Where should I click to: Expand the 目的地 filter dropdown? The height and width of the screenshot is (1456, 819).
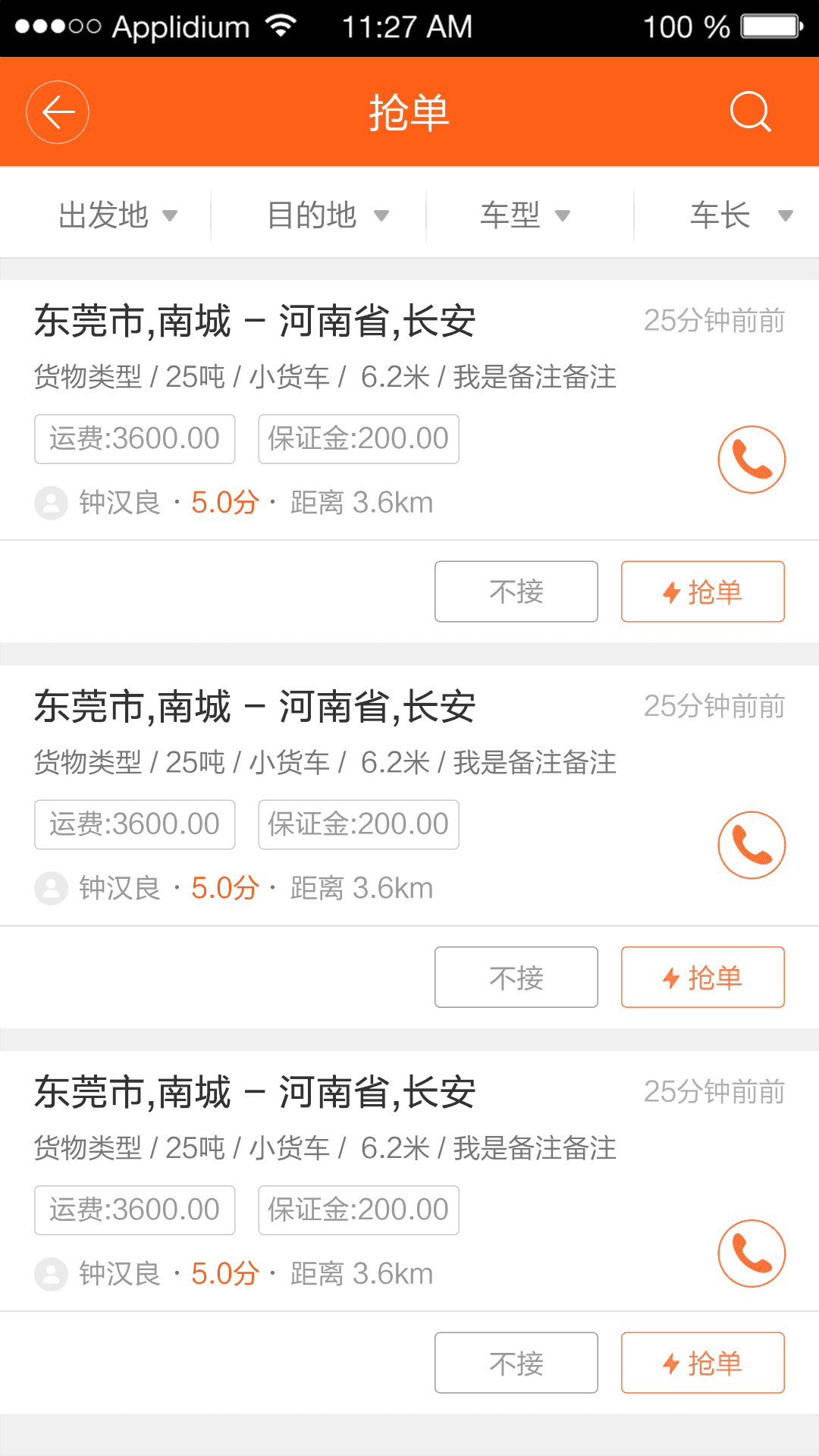(x=328, y=215)
